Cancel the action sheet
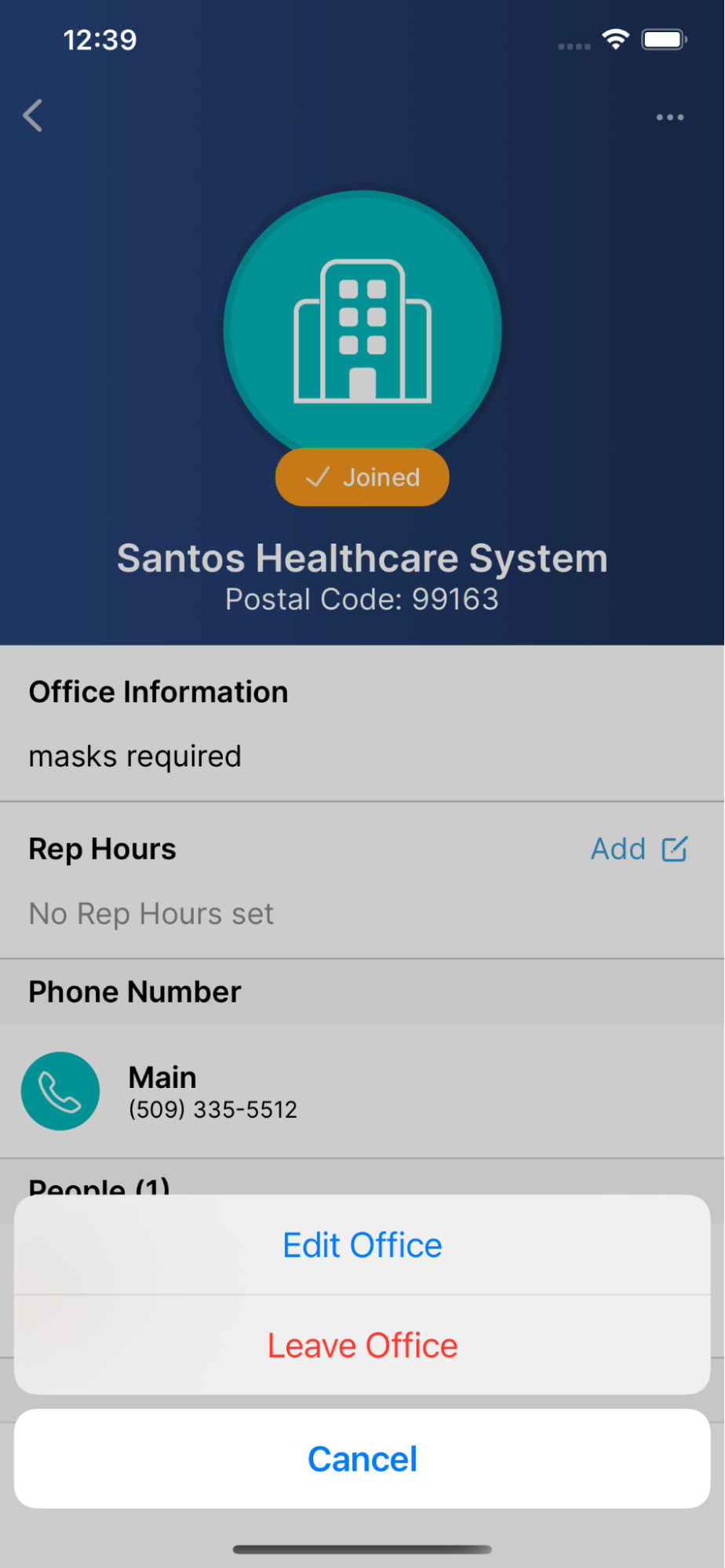 (362, 1459)
